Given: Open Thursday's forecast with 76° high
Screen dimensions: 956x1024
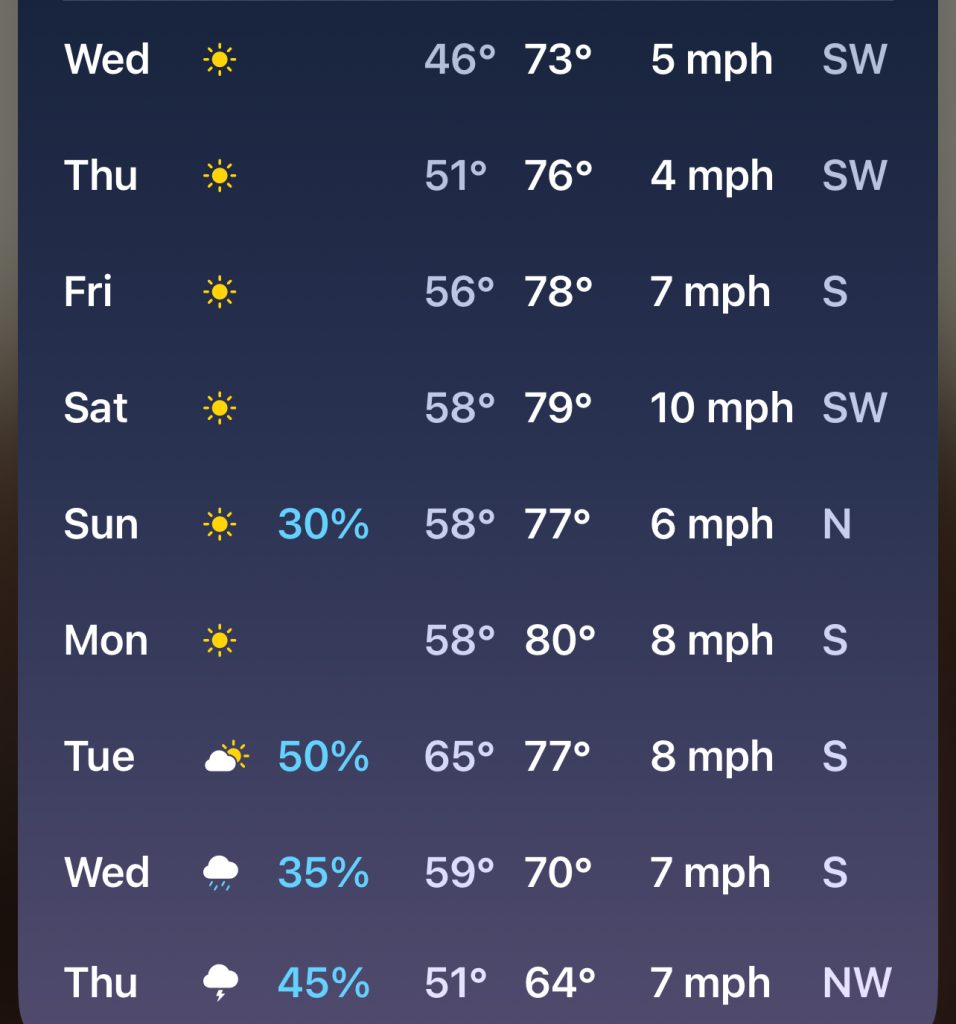Looking at the screenshot, I should click(477, 176).
